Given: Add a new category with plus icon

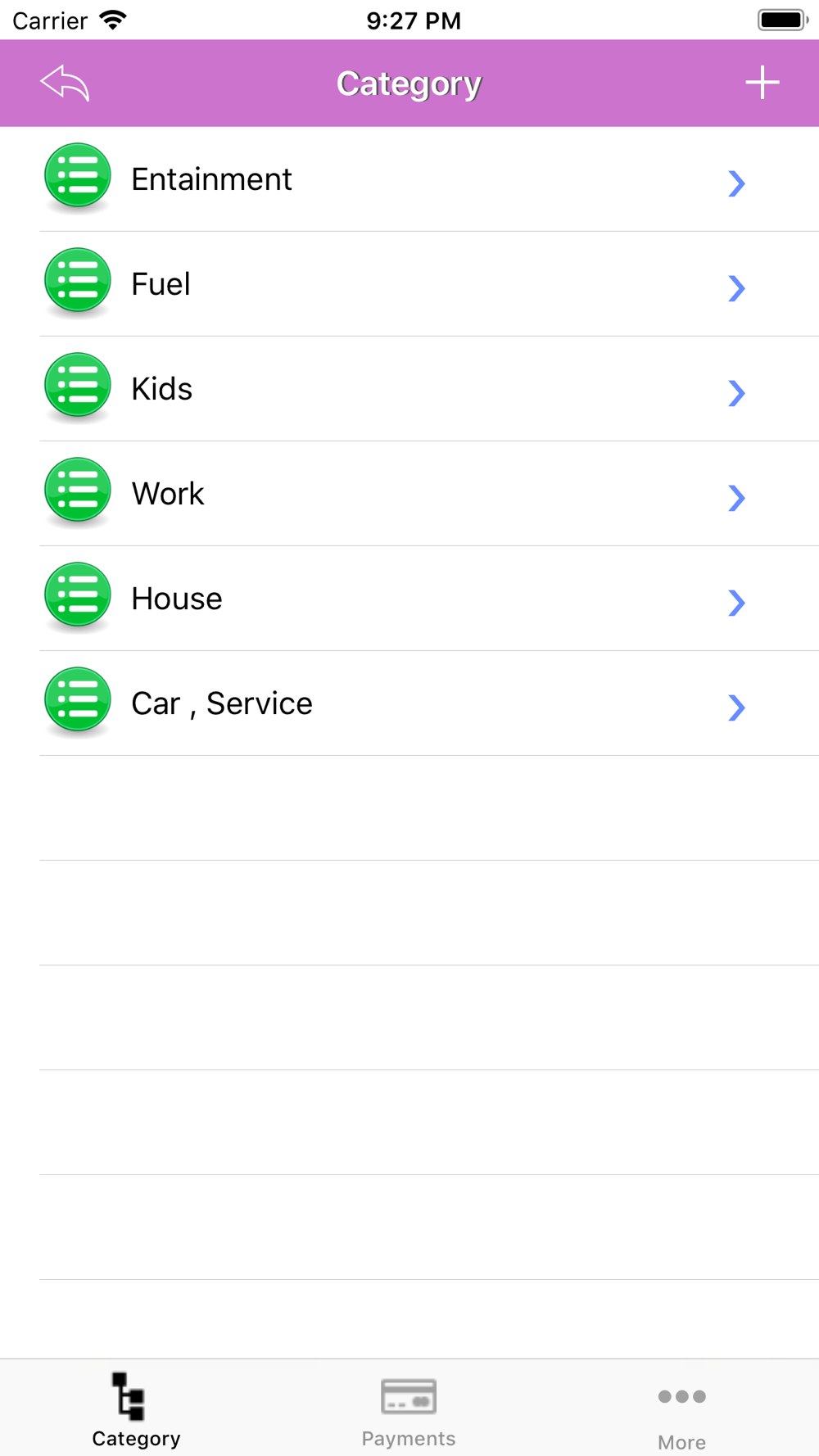Looking at the screenshot, I should coord(762,83).
